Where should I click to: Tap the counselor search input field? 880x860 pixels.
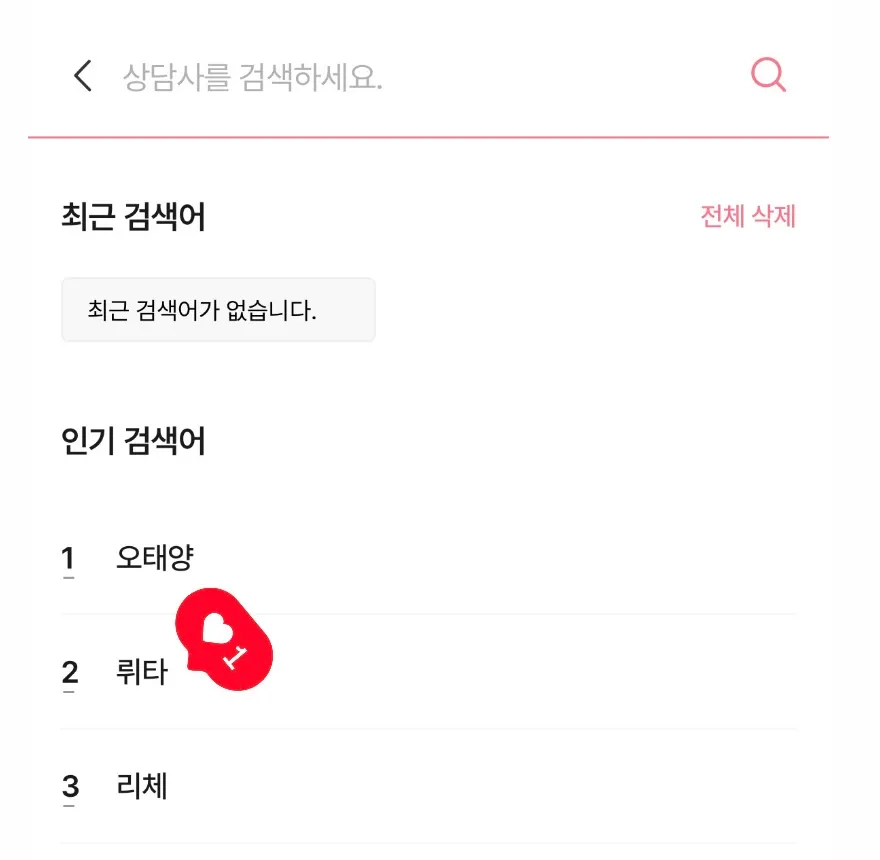400,77
